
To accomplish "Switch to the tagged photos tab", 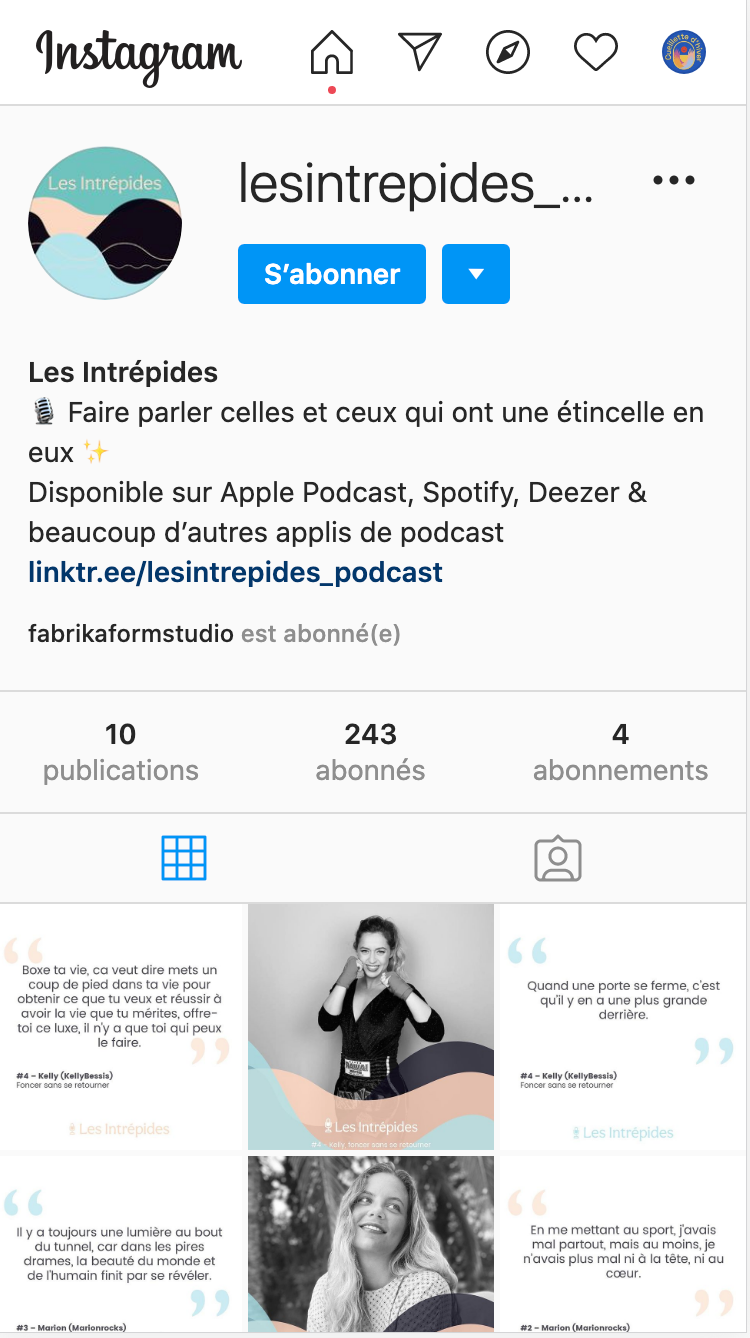I will 558,858.
